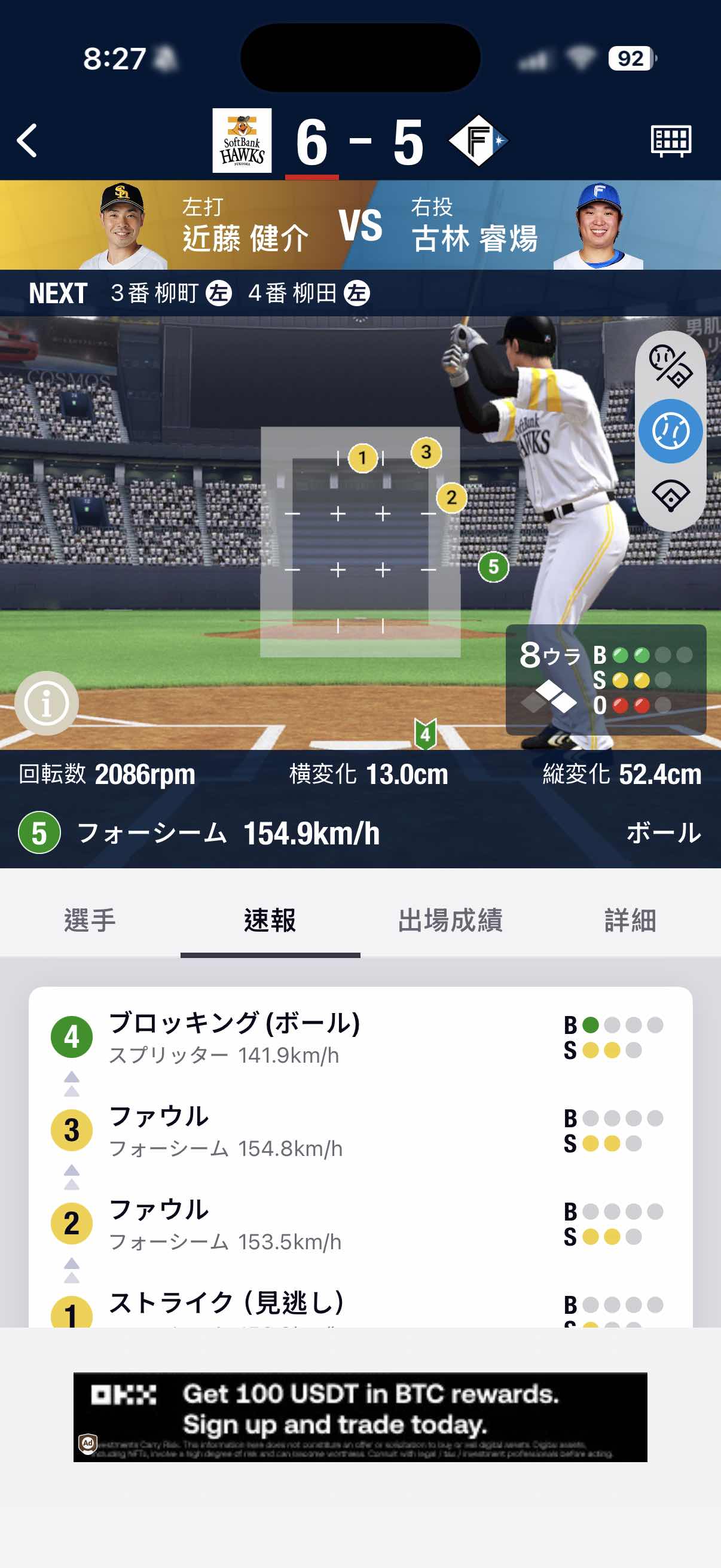This screenshot has height=1568, width=721.
Task: Open pitch 4 ブロッキング (ボール) row
Action: 304,1037
